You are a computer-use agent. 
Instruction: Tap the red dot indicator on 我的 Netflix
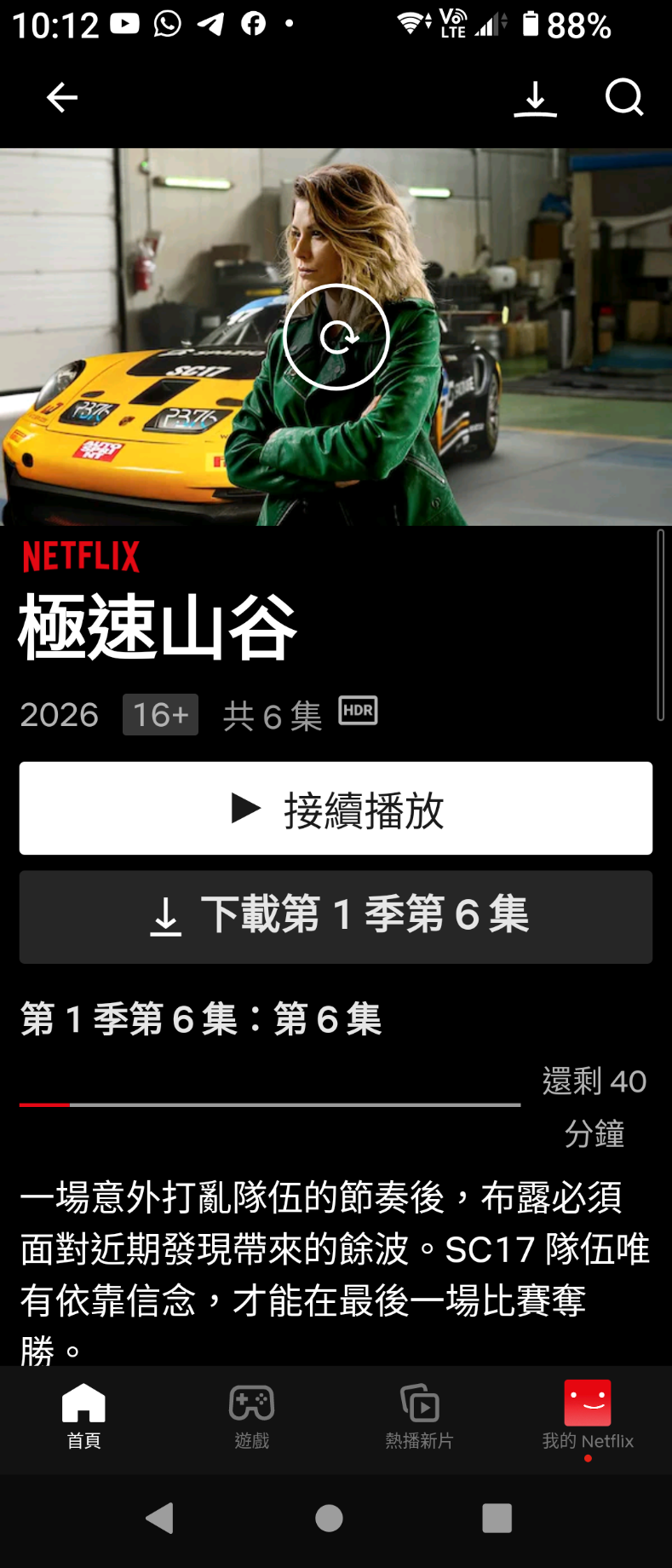tap(588, 1457)
